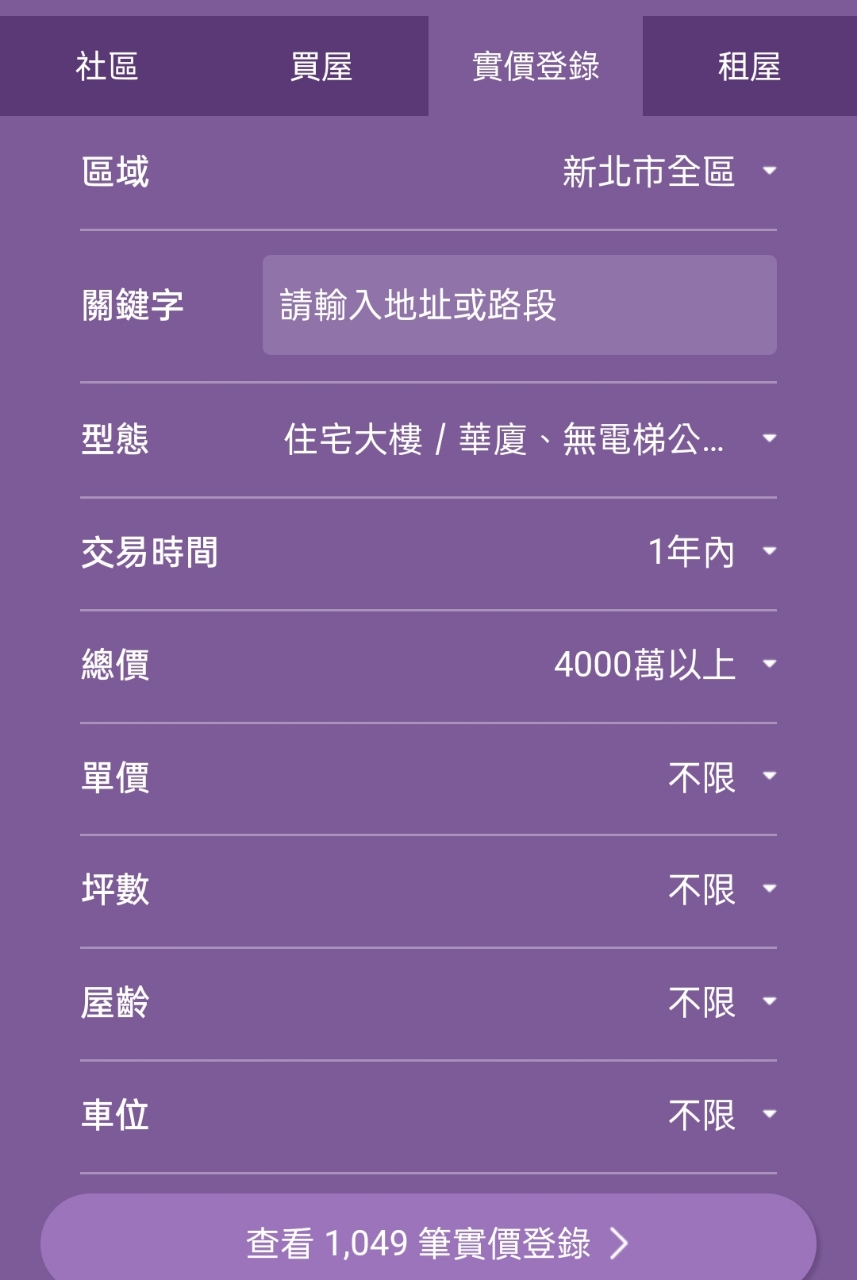Image resolution: width=857 pixels, height=1280 pixels.
Task: Open the 總價 dropdown set to 4000萬以上
Action: pos(665,665)
